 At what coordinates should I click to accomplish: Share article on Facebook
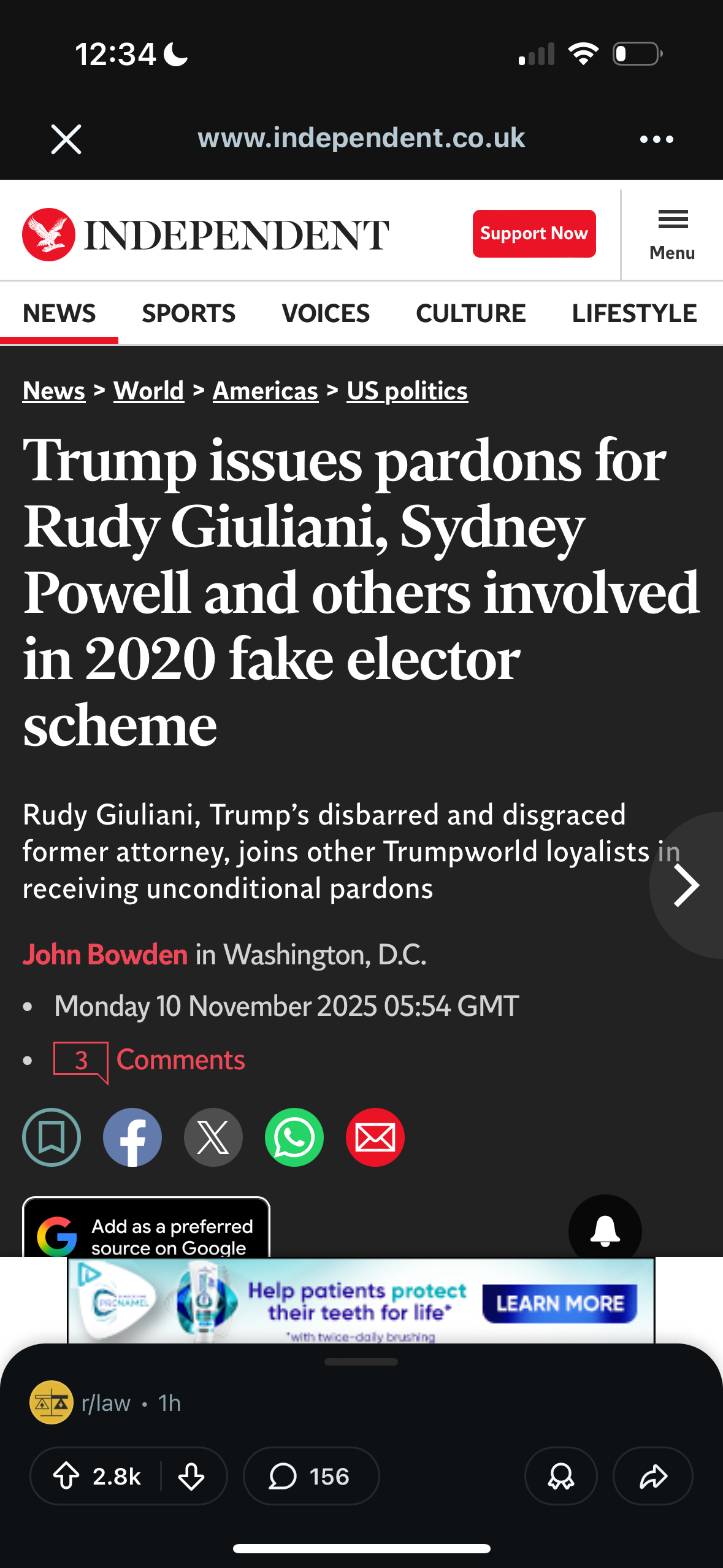[x=132, y=1137]
